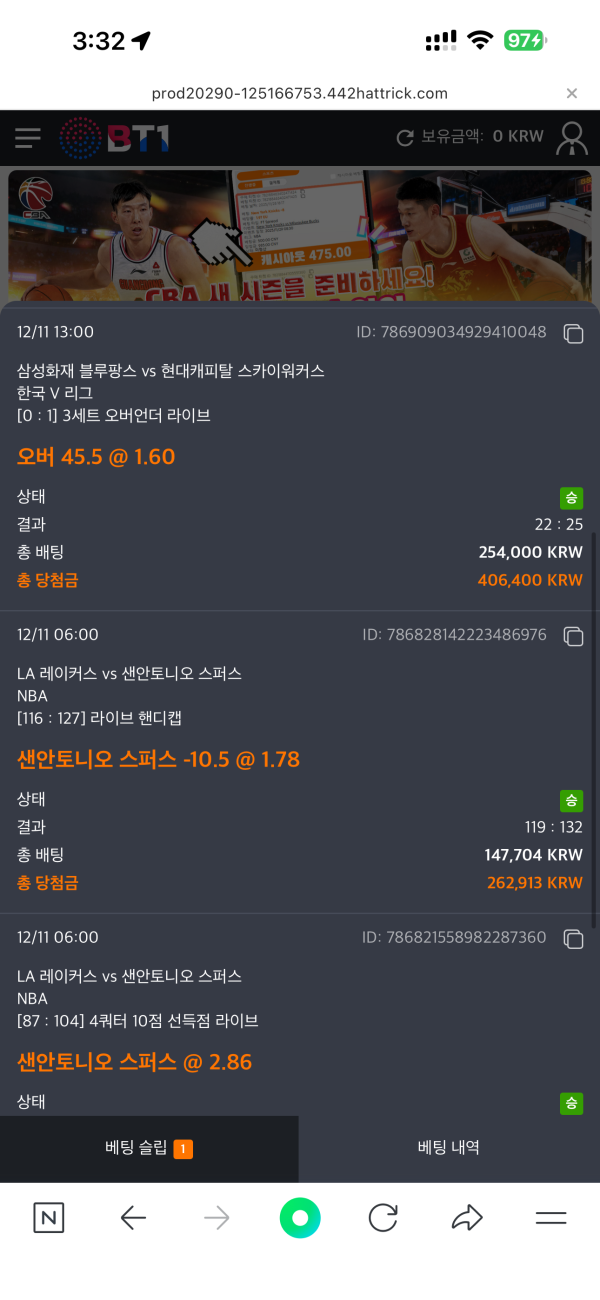Switch to the 베팅 내역 tab
Viewport: 600px width, 1300px height.
(x=449, y=1148)
